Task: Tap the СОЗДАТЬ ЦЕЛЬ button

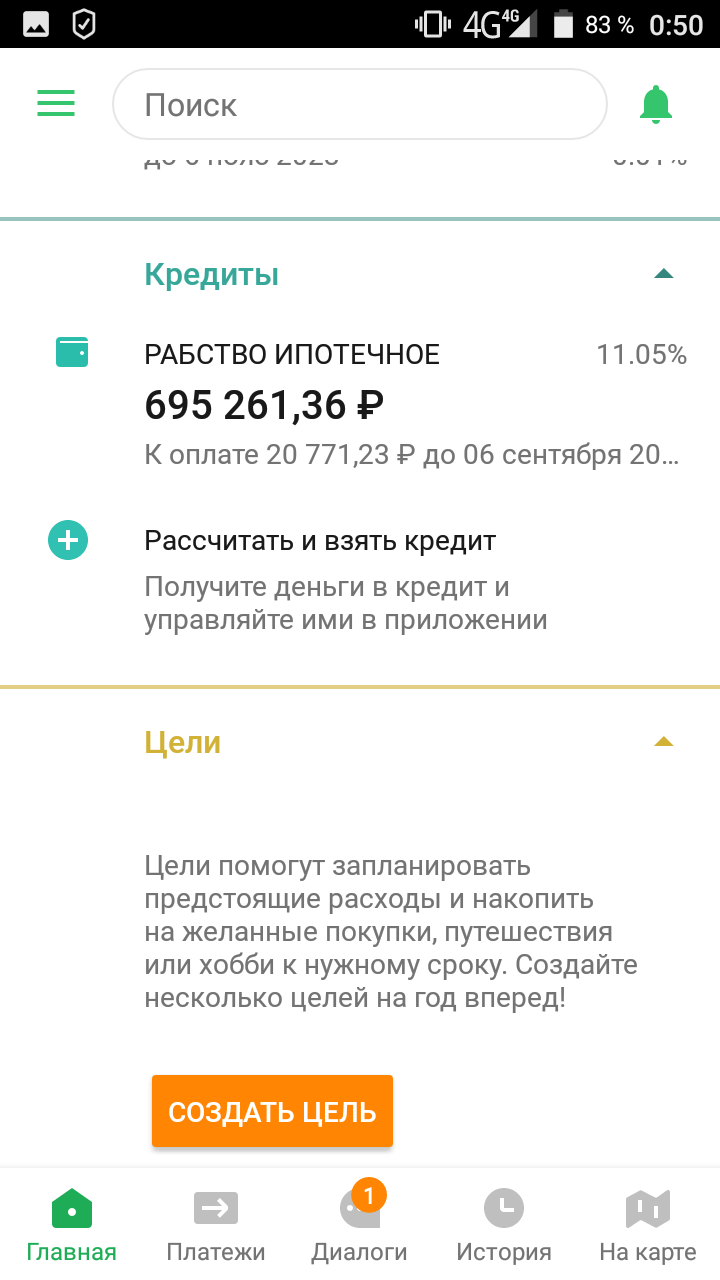Action: pyautogui.click(x=272, y=1111)
